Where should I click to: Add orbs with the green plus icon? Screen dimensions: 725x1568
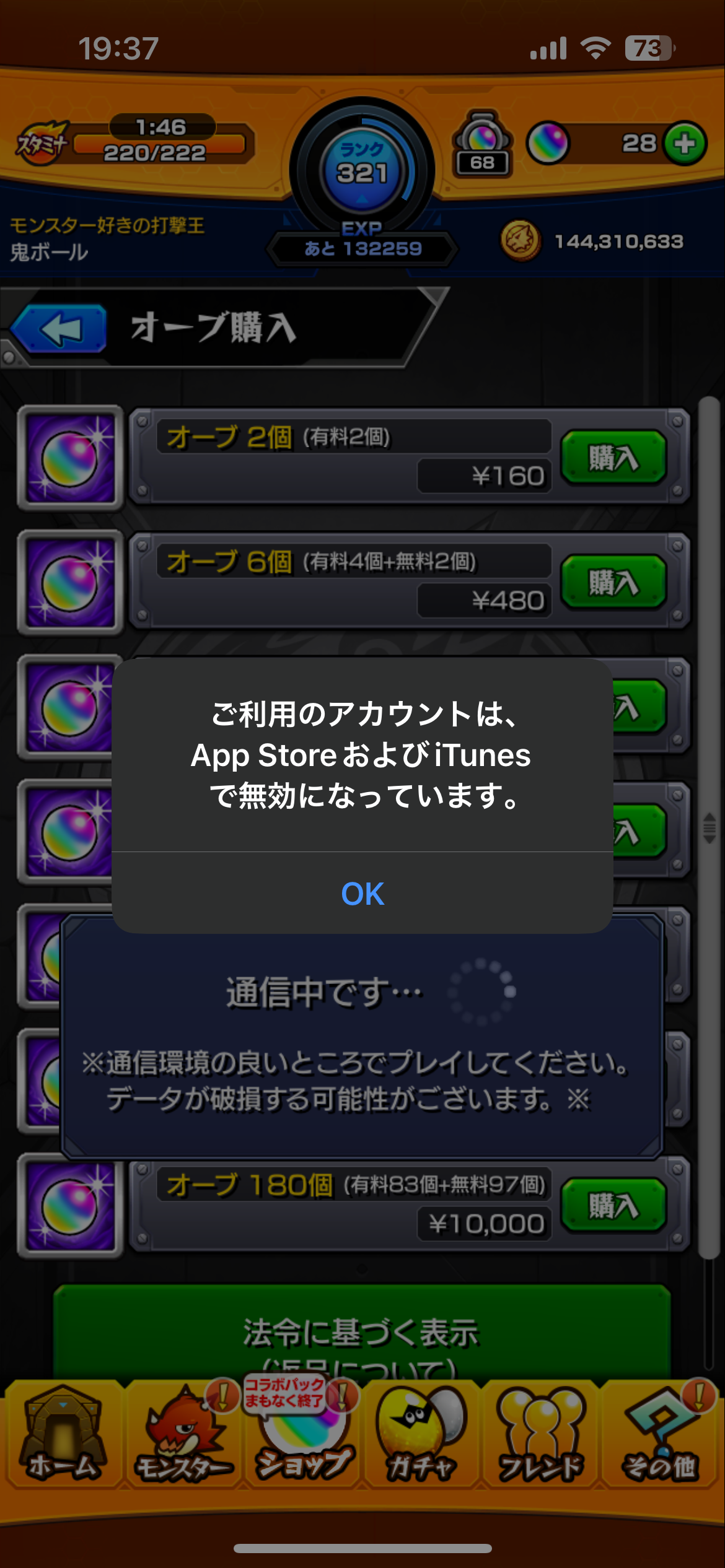point(684,144)
